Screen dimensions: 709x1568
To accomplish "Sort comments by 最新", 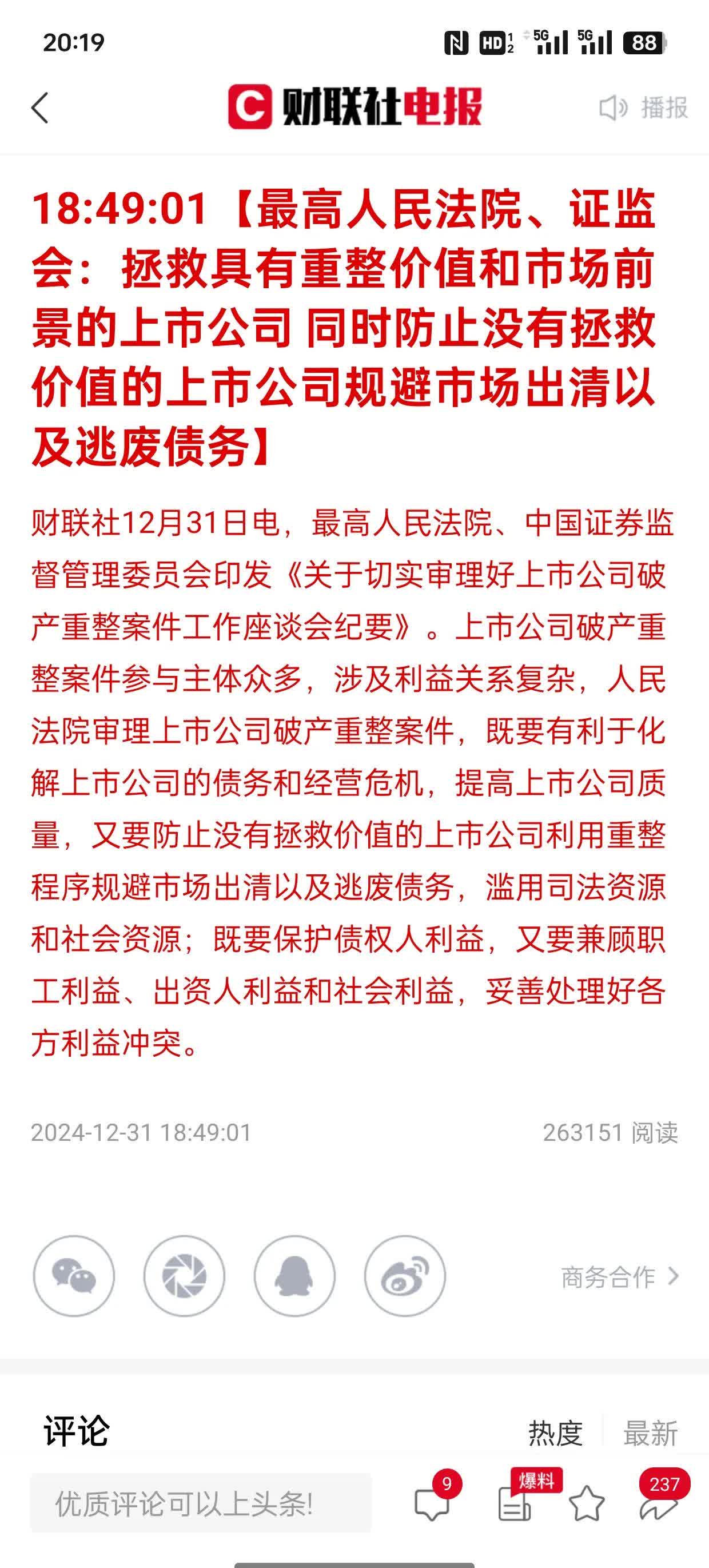I will tap(650, 1433).
